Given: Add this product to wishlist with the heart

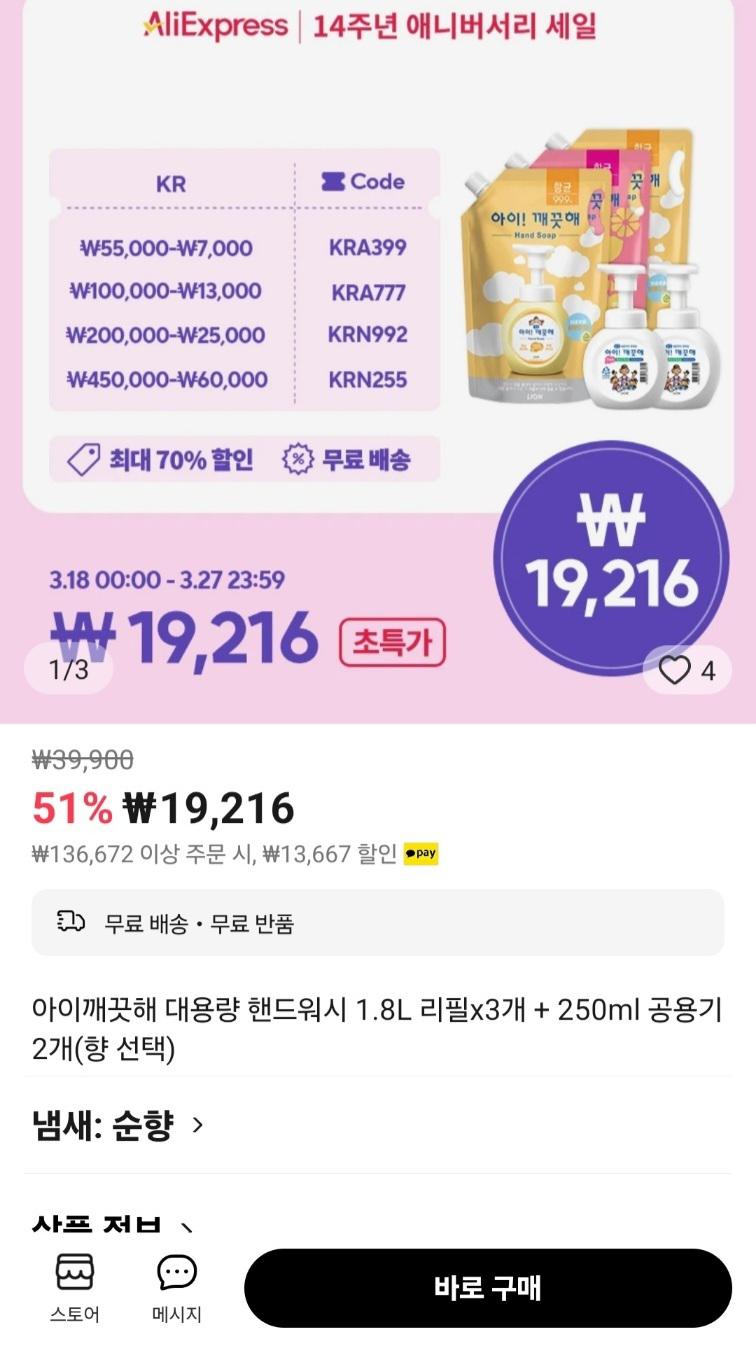Looking at the screenshot, I should point(677,670).
